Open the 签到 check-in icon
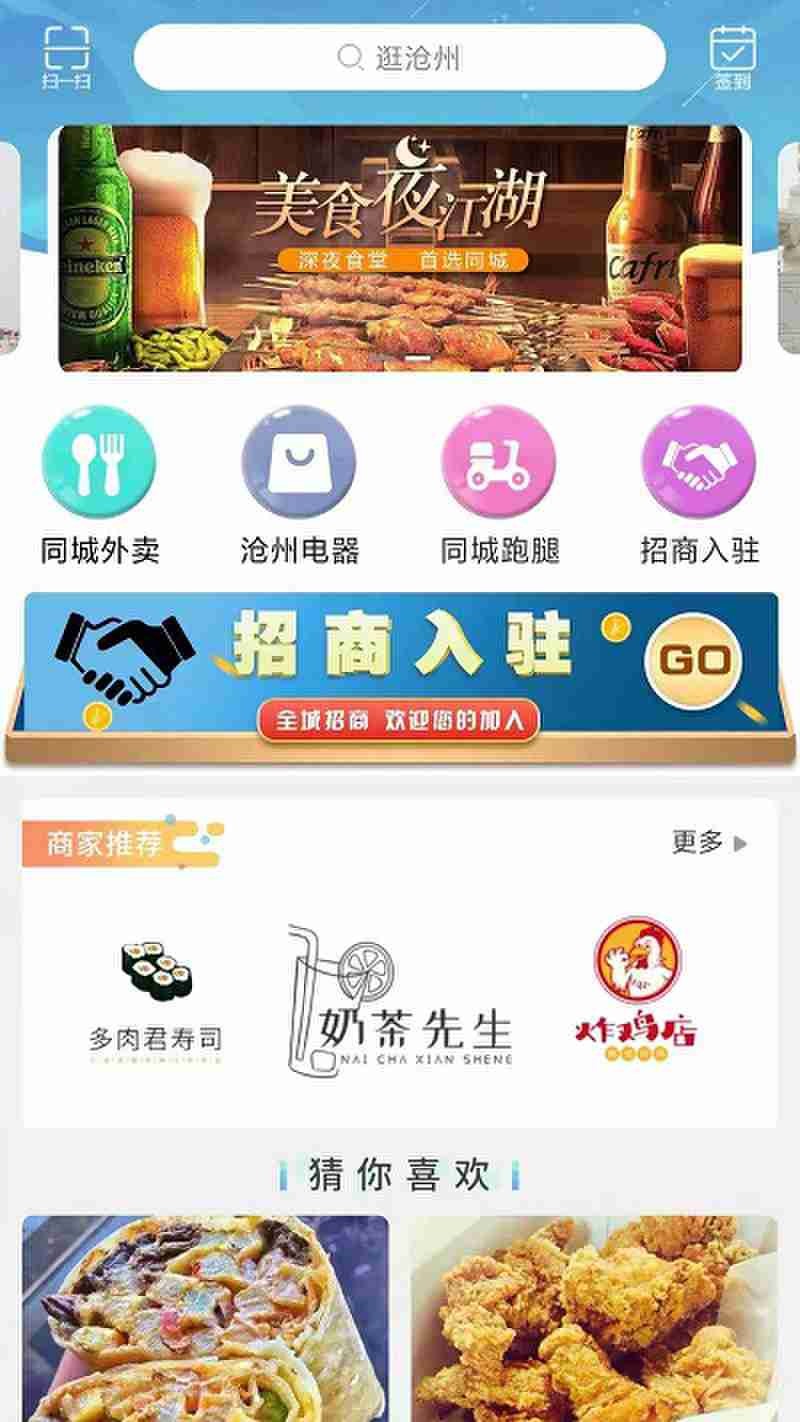This screenshot has height=1422, width=800. click(x=733, y=57)
